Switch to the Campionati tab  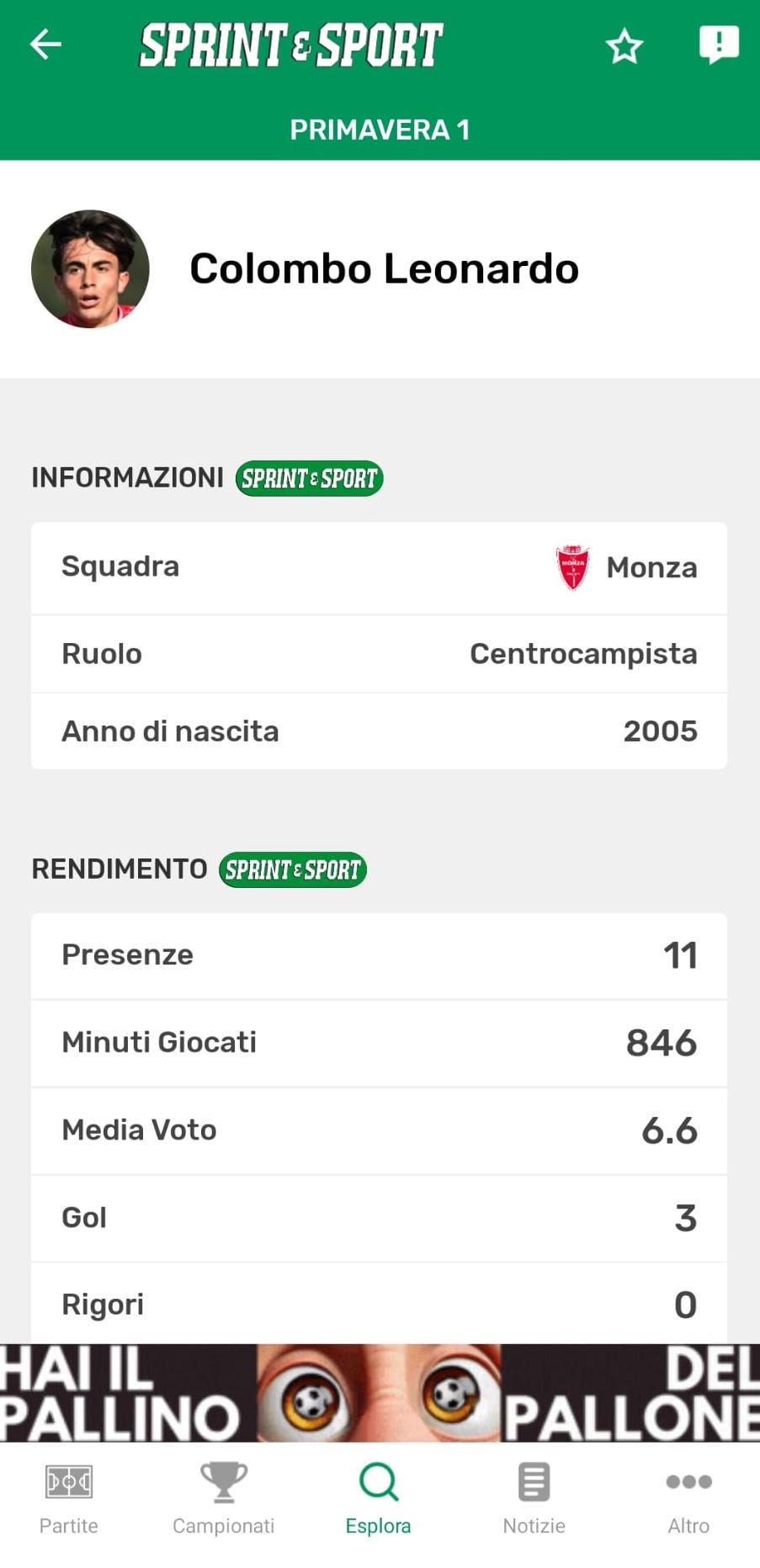coord(224,1499)
